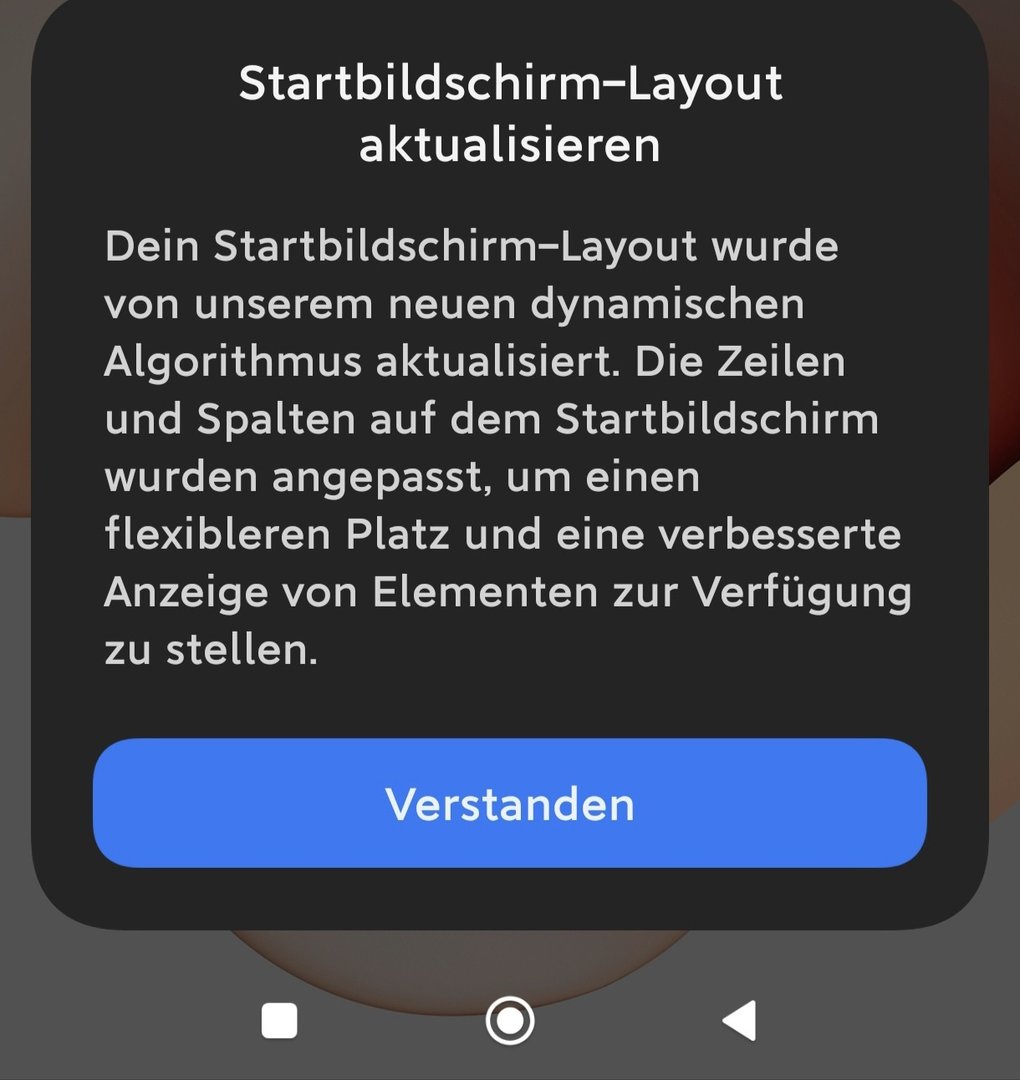Open recent apps via the square button

tap(279, 1021)
